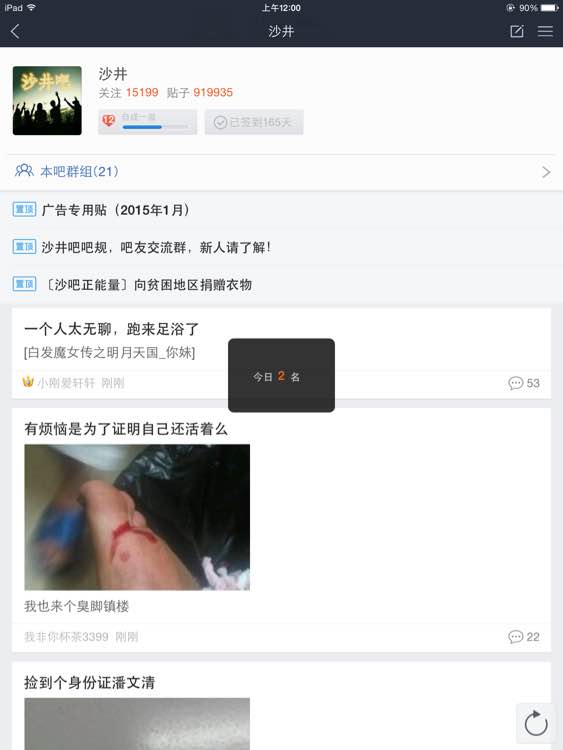Open the 沙井 forum avatar
The image size is (563, 750).
click(47, 100)
